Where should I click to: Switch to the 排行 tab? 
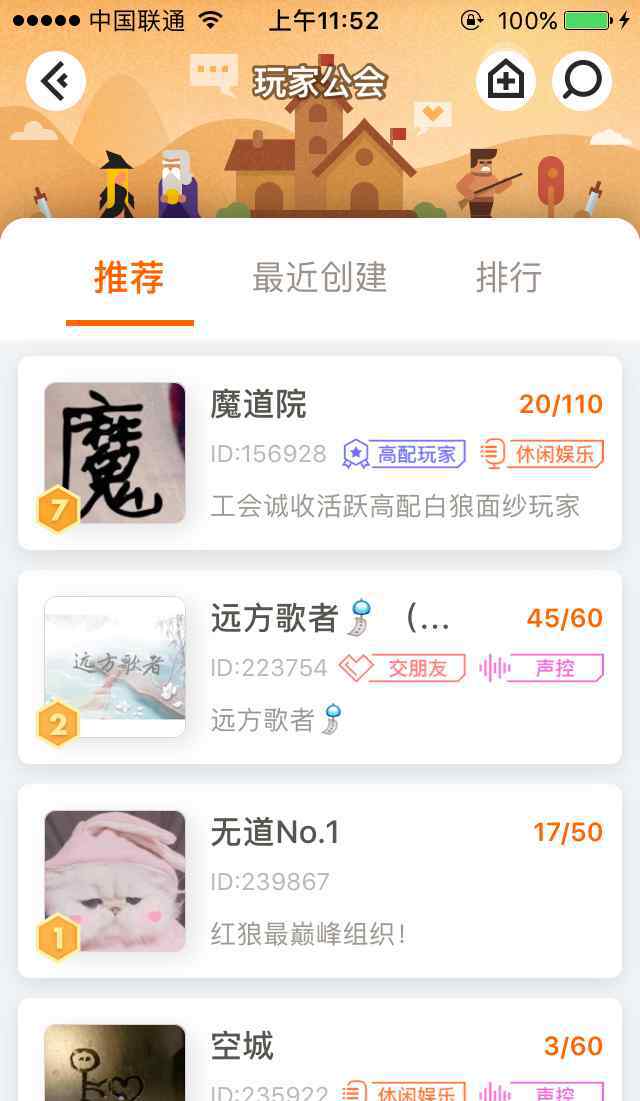(508, 278)
